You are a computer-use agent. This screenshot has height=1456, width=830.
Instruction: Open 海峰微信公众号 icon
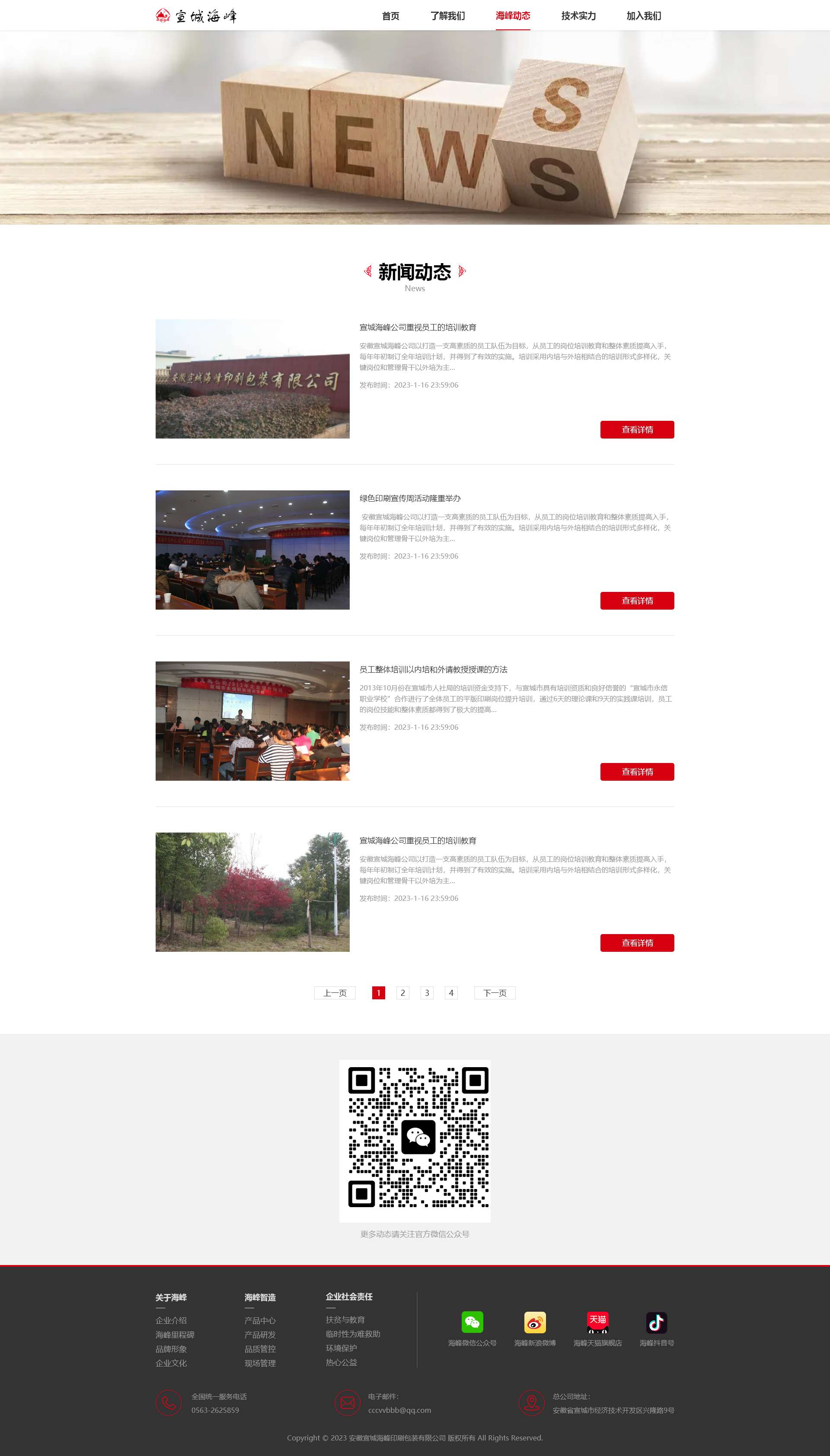472,1322
